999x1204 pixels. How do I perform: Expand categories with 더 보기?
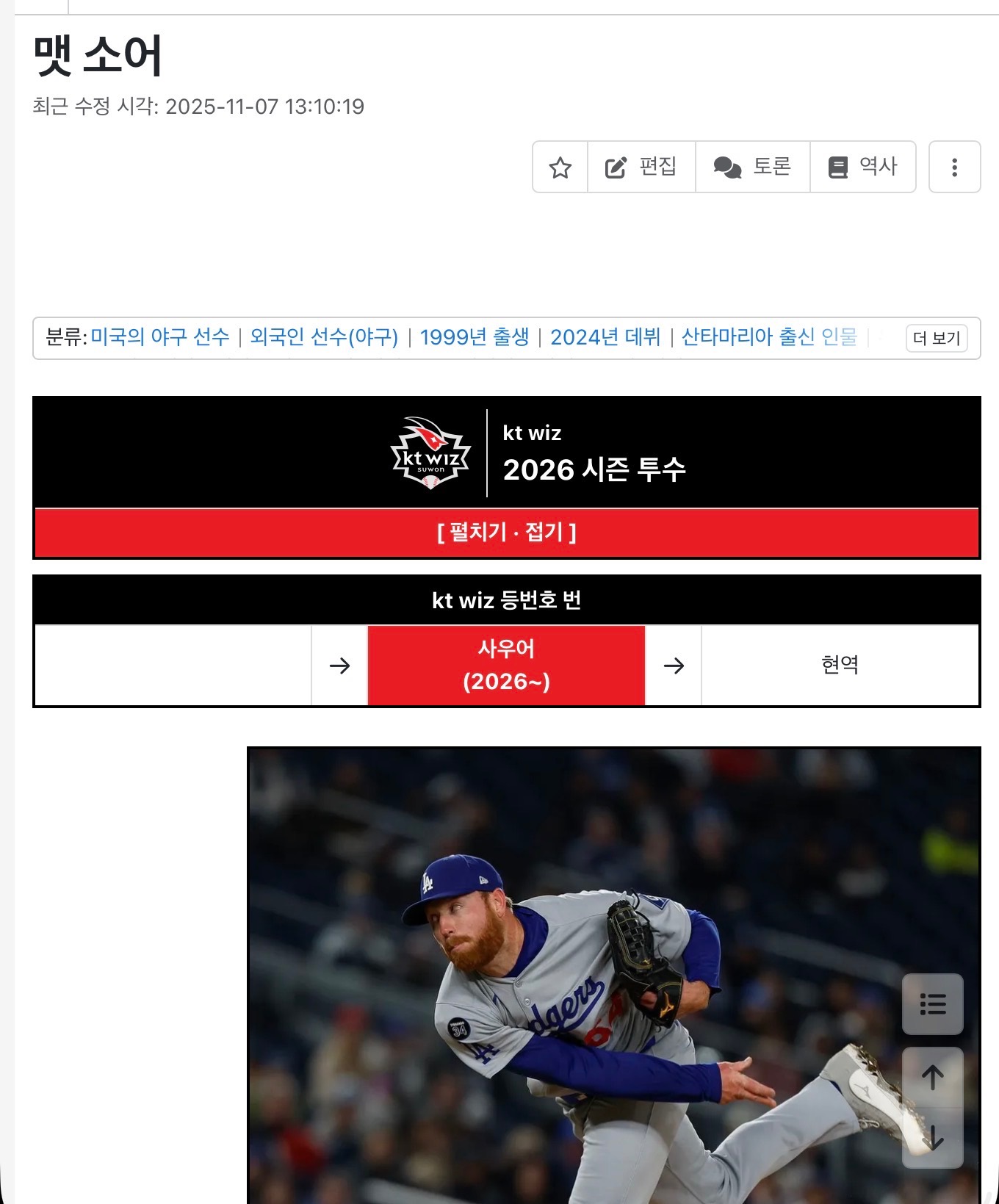tap(936, 338)
